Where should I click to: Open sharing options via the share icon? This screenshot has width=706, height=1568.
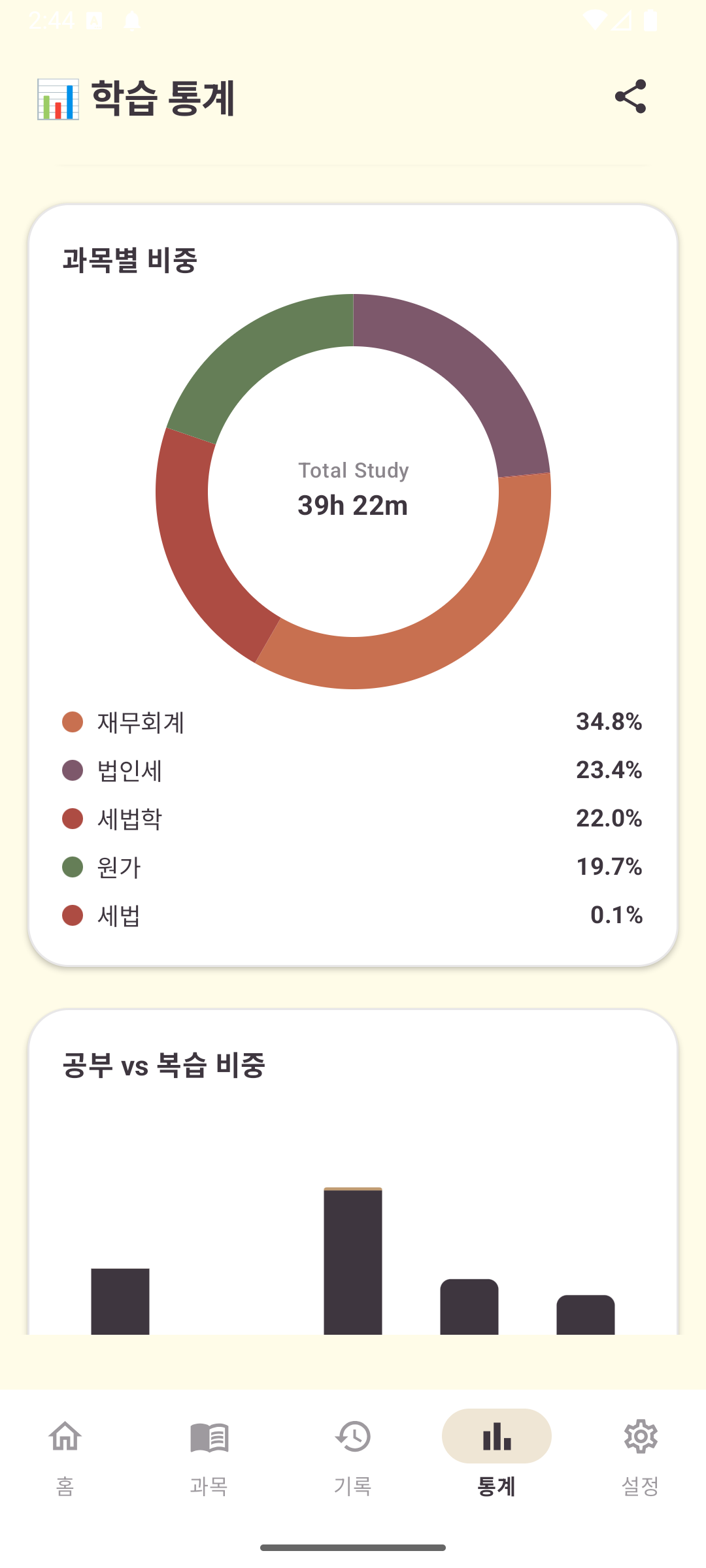[630, 97]
